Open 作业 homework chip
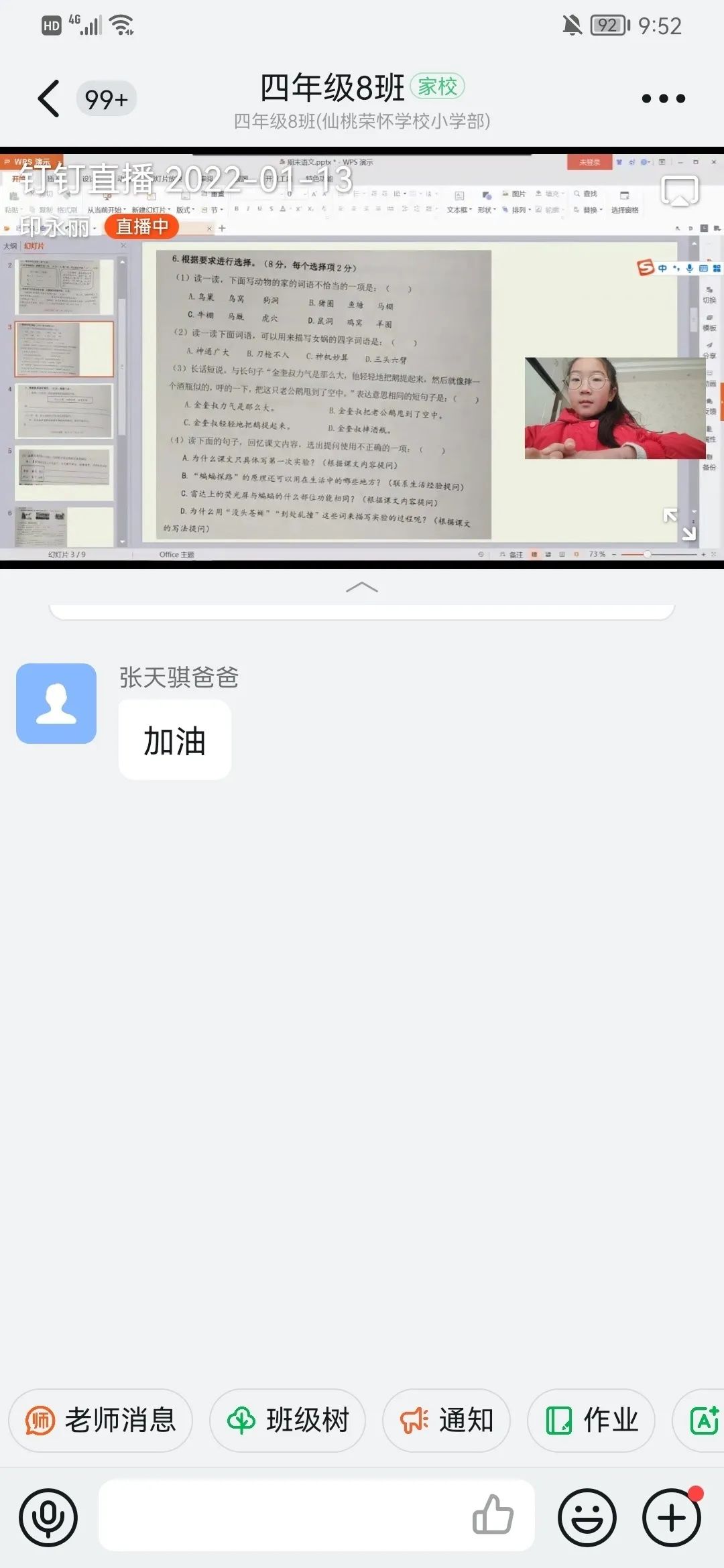724x1568 pixels. 591,1420
